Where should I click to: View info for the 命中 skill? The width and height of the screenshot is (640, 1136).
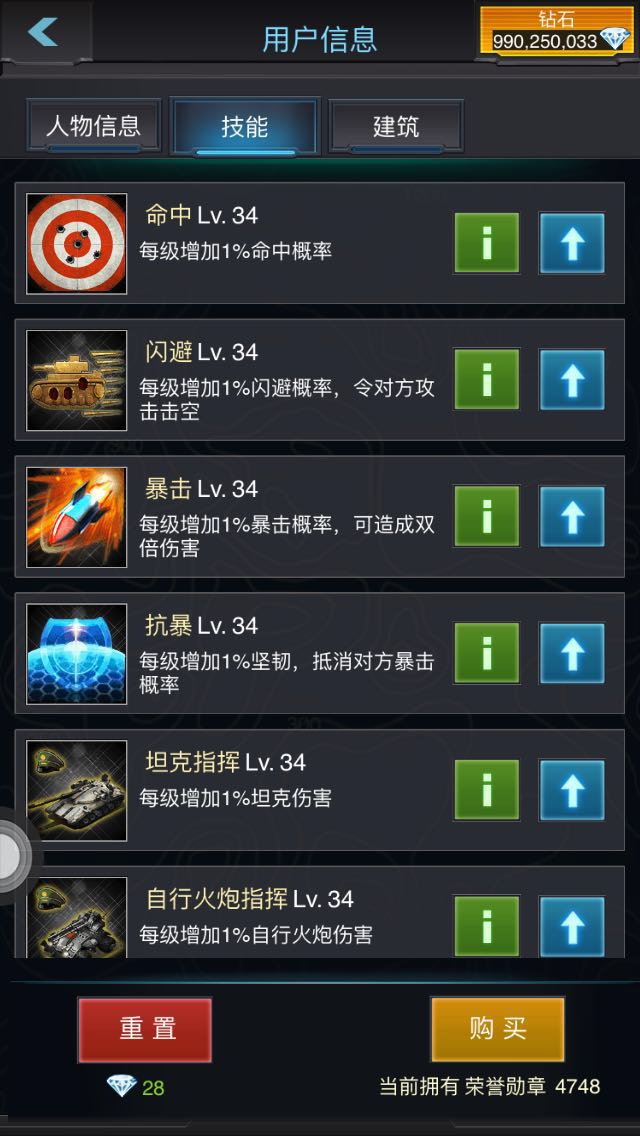(x=487, y=243)
